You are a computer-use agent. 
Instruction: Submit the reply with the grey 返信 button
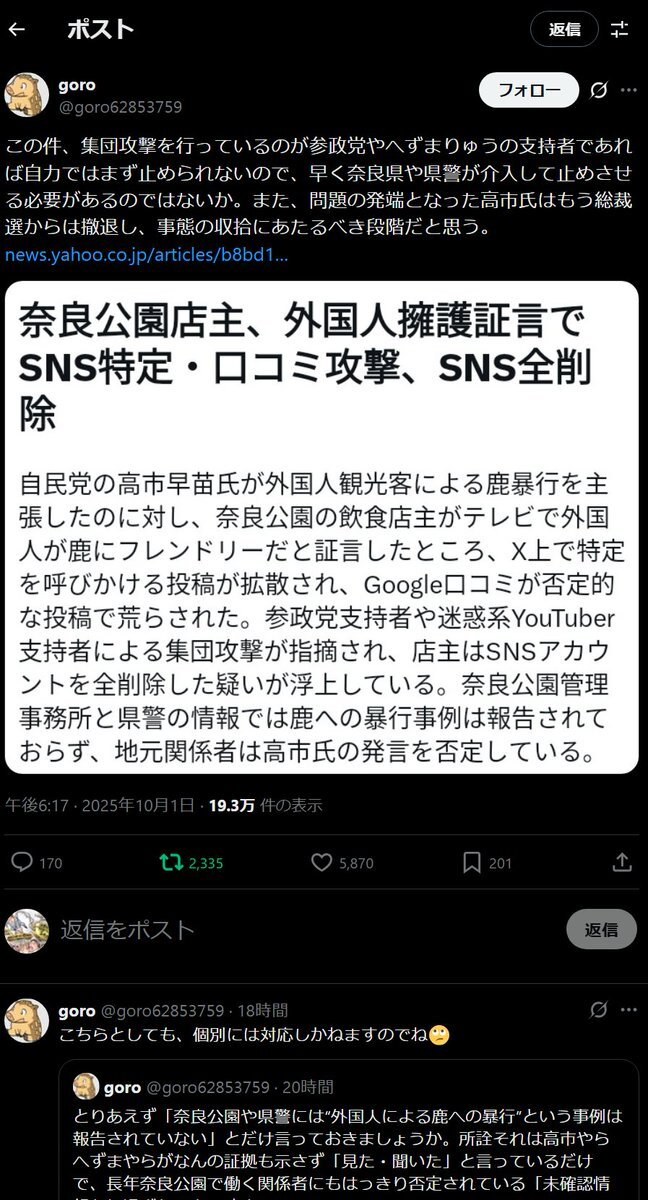point(602,929)
